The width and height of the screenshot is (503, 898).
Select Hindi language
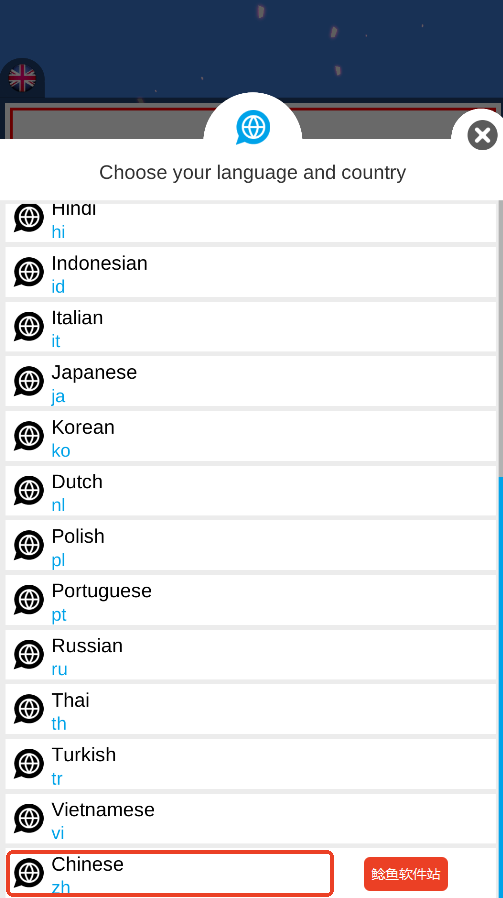250,222
